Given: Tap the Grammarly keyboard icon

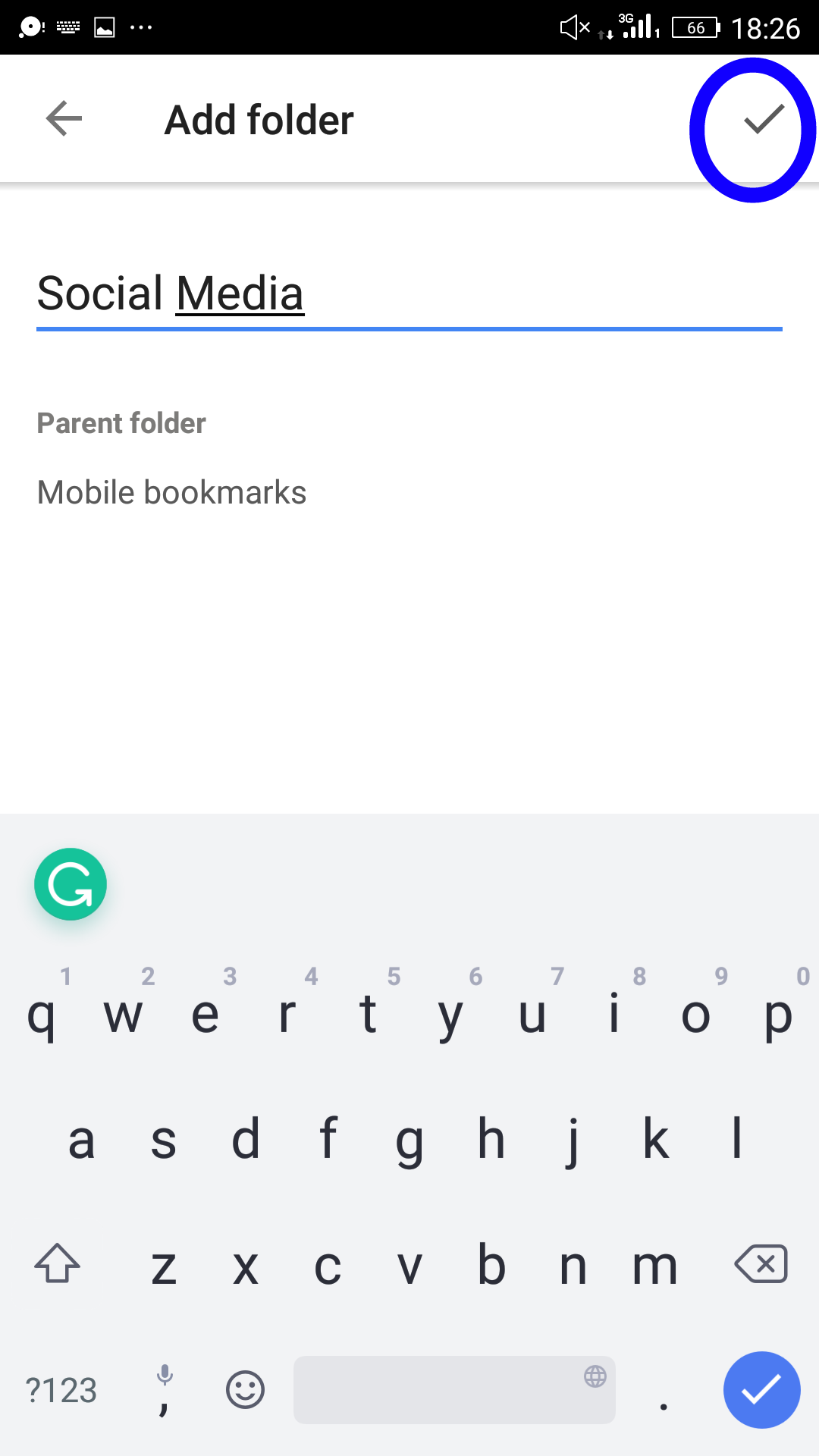Looking at the screenshot, I should point(71,883).
